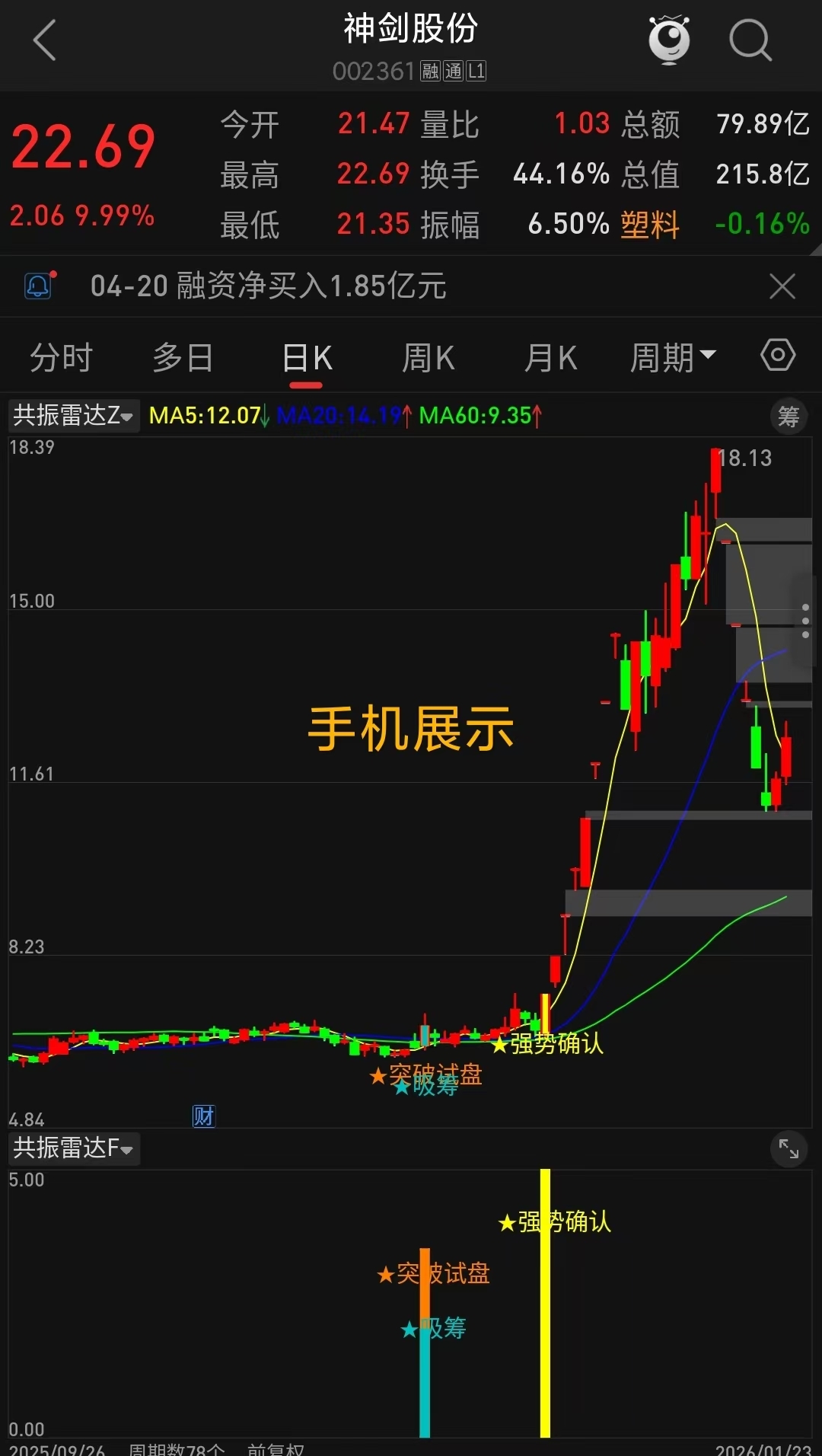Switch to the 分时 tab
822x1456 pixels.
[61, 357]
